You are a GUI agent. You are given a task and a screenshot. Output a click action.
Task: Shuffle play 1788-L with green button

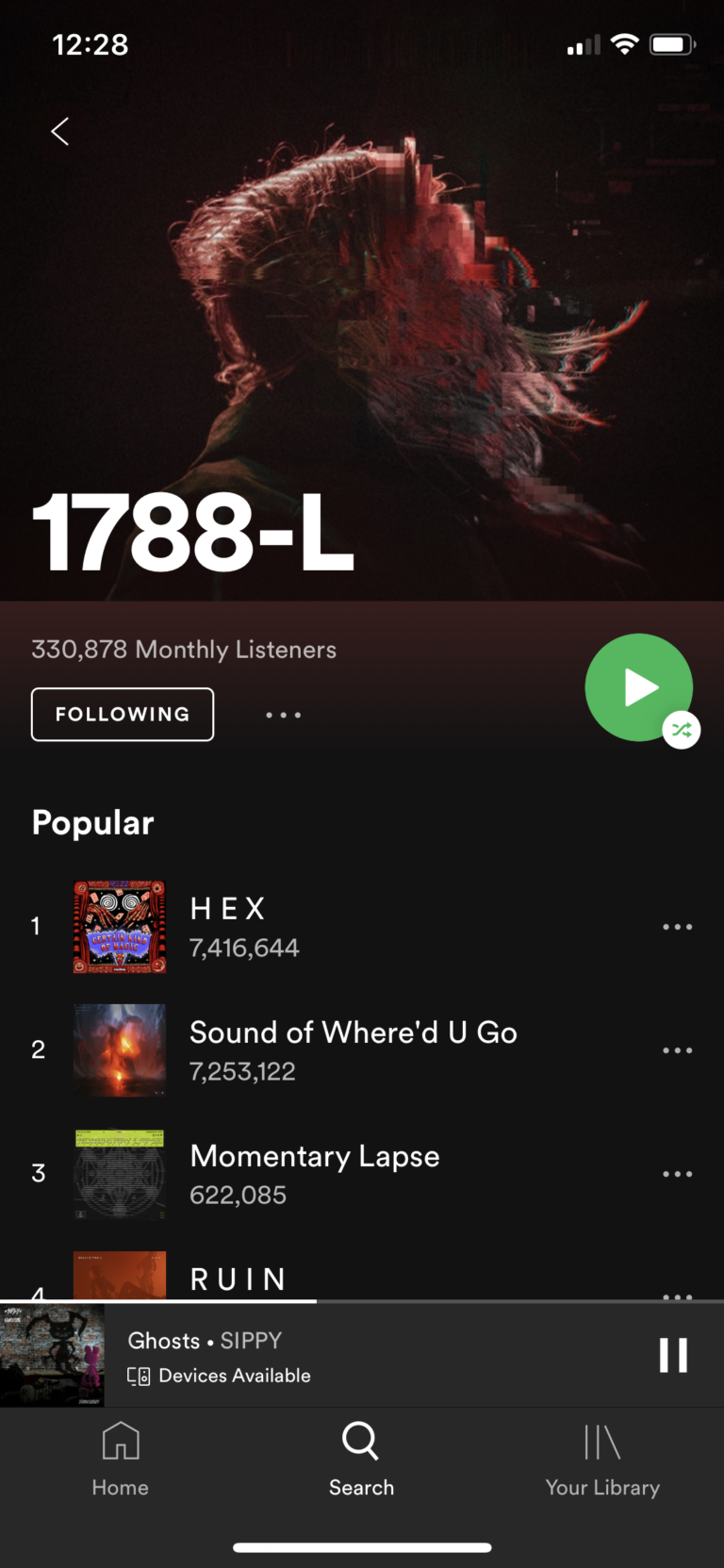tap(639, 687)
